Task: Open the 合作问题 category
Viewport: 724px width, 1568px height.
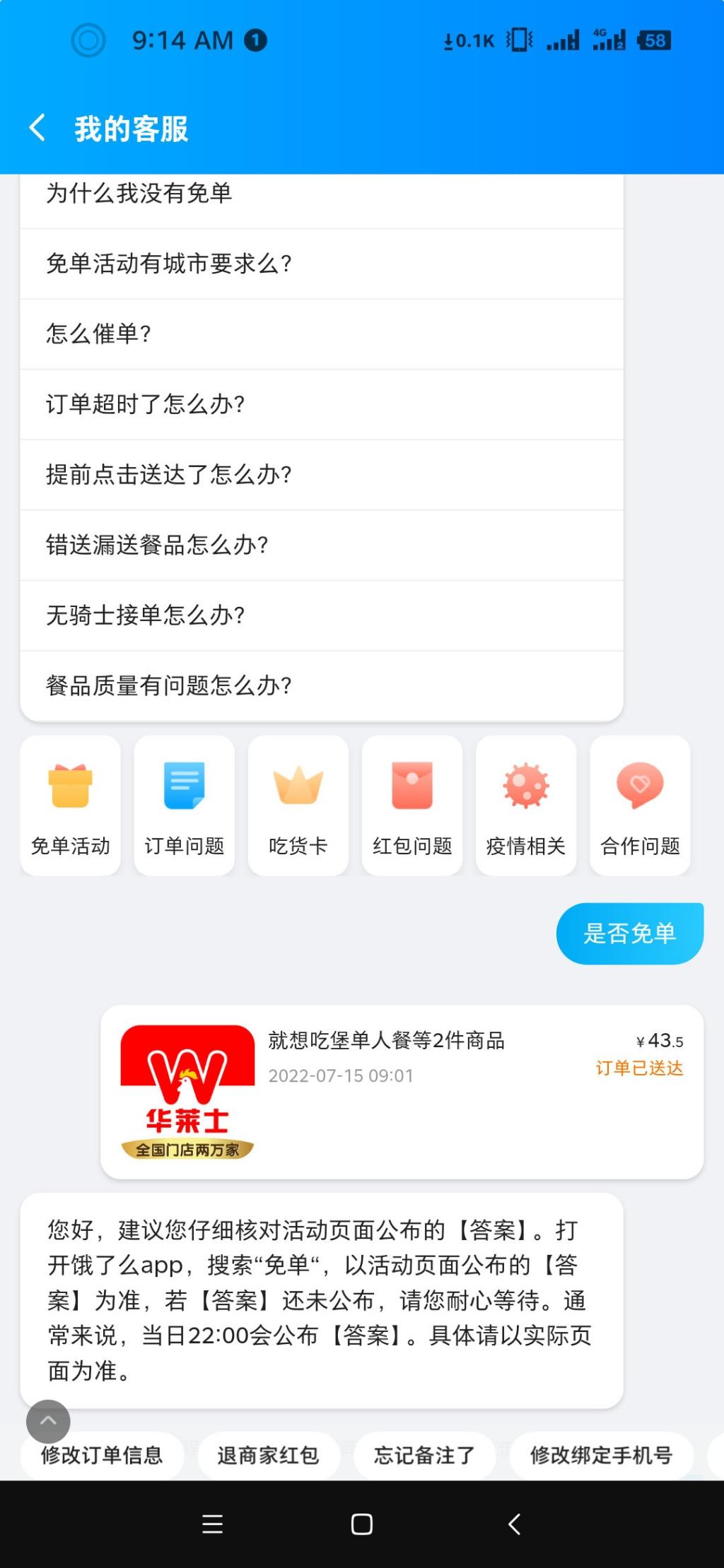Action: click(x=640, y=806)
